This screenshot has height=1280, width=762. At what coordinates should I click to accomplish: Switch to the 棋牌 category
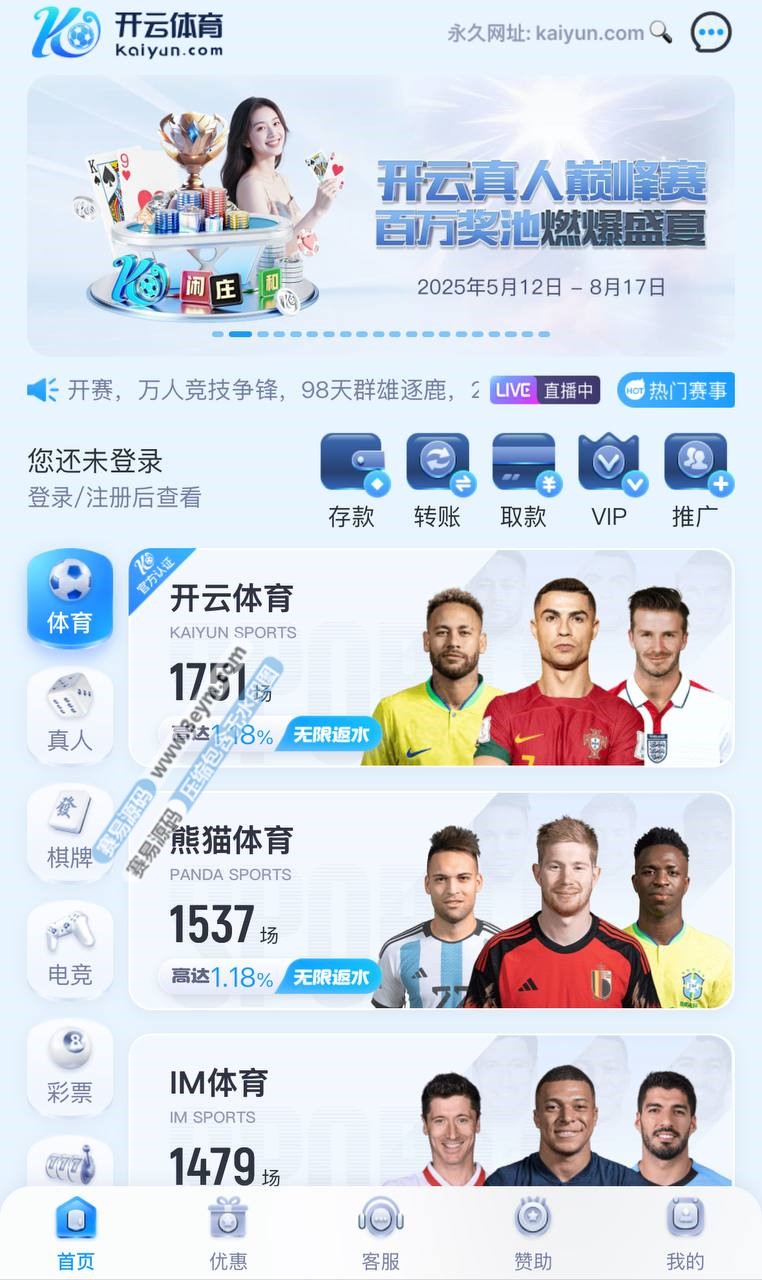pyautogui.click(x=70, y=832)
